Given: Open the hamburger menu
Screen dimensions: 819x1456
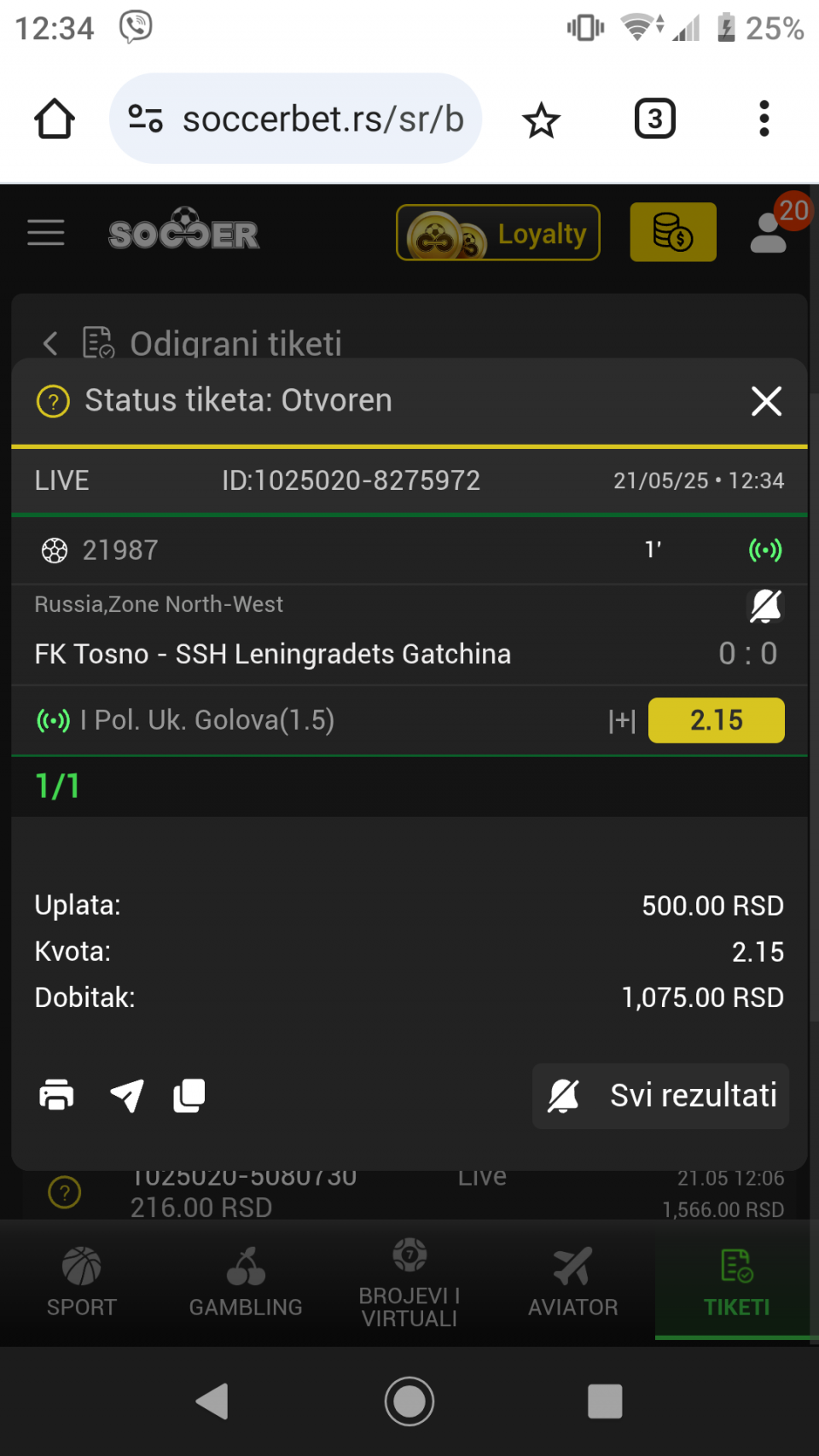Looking at the screenshot, I should (46, 233).
